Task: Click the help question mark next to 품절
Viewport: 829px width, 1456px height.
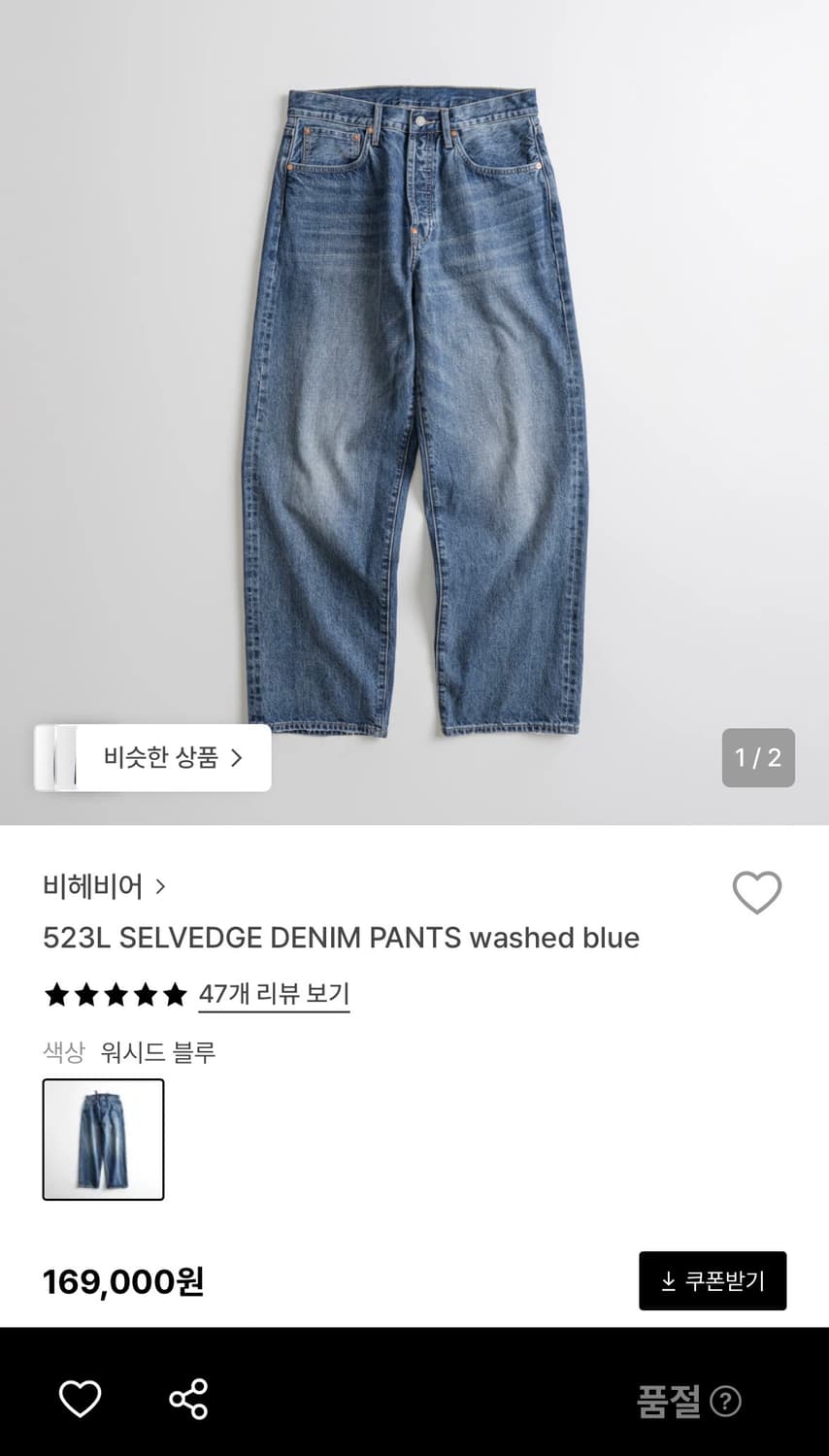Action: [x=723, y=1399]
